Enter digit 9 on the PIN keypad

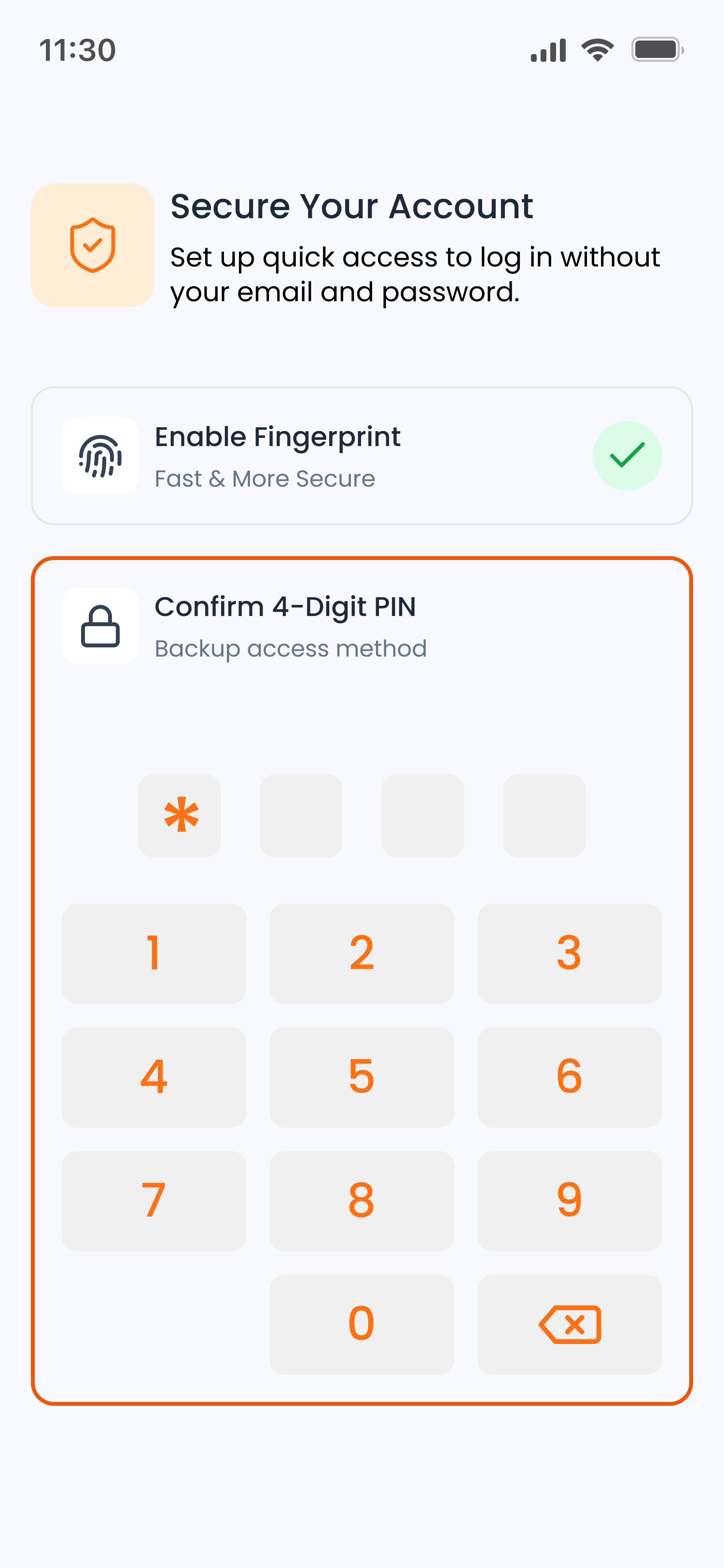coord(570,1200)
